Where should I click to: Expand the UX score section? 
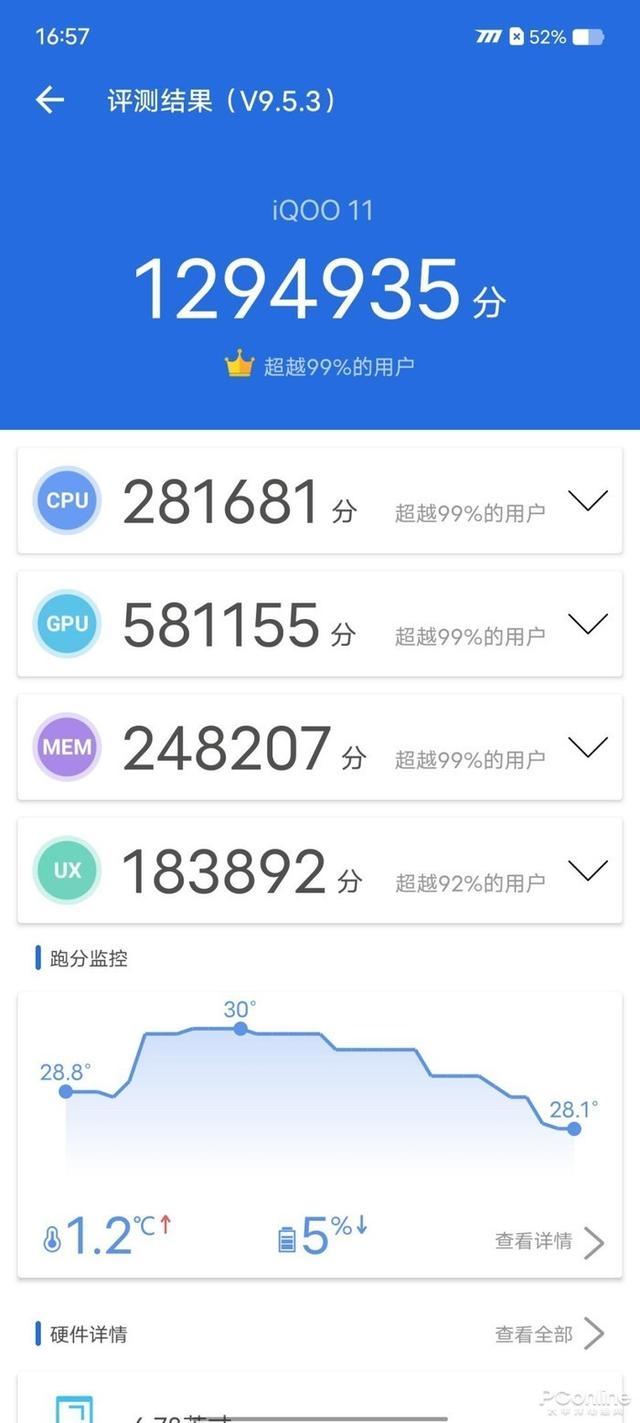[x=587, y=870]
